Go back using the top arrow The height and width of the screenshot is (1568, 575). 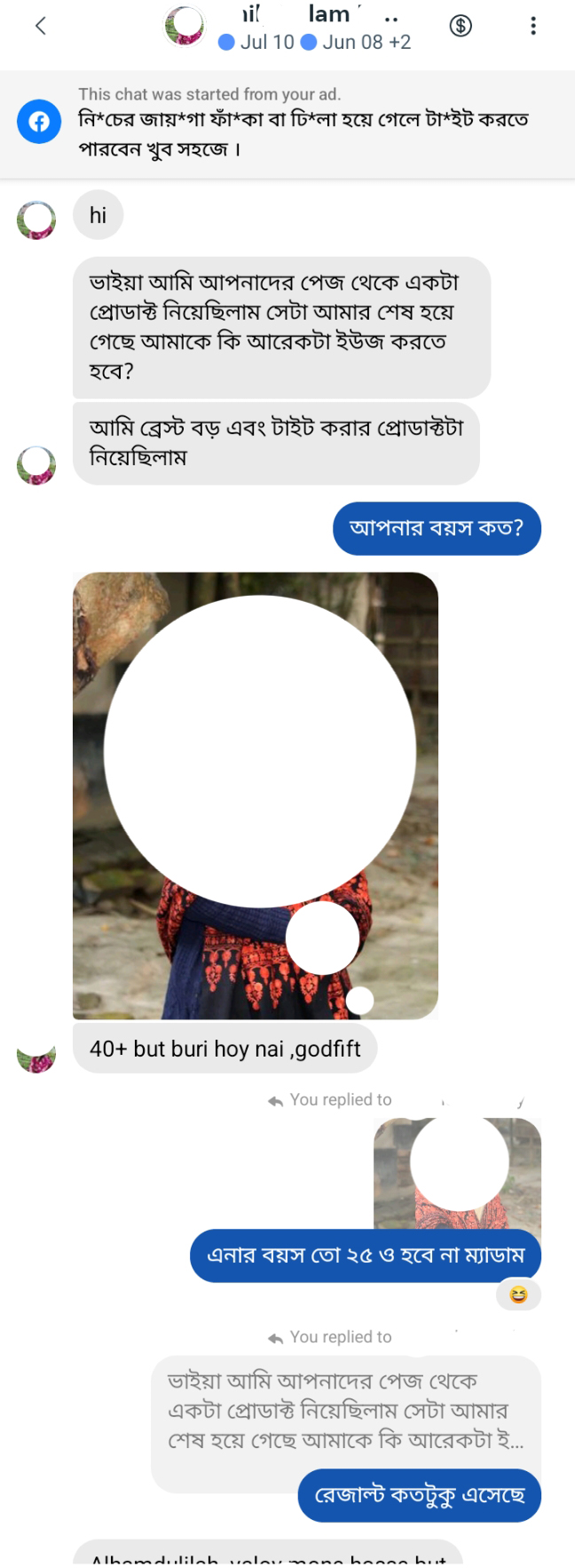click(40, 26)
